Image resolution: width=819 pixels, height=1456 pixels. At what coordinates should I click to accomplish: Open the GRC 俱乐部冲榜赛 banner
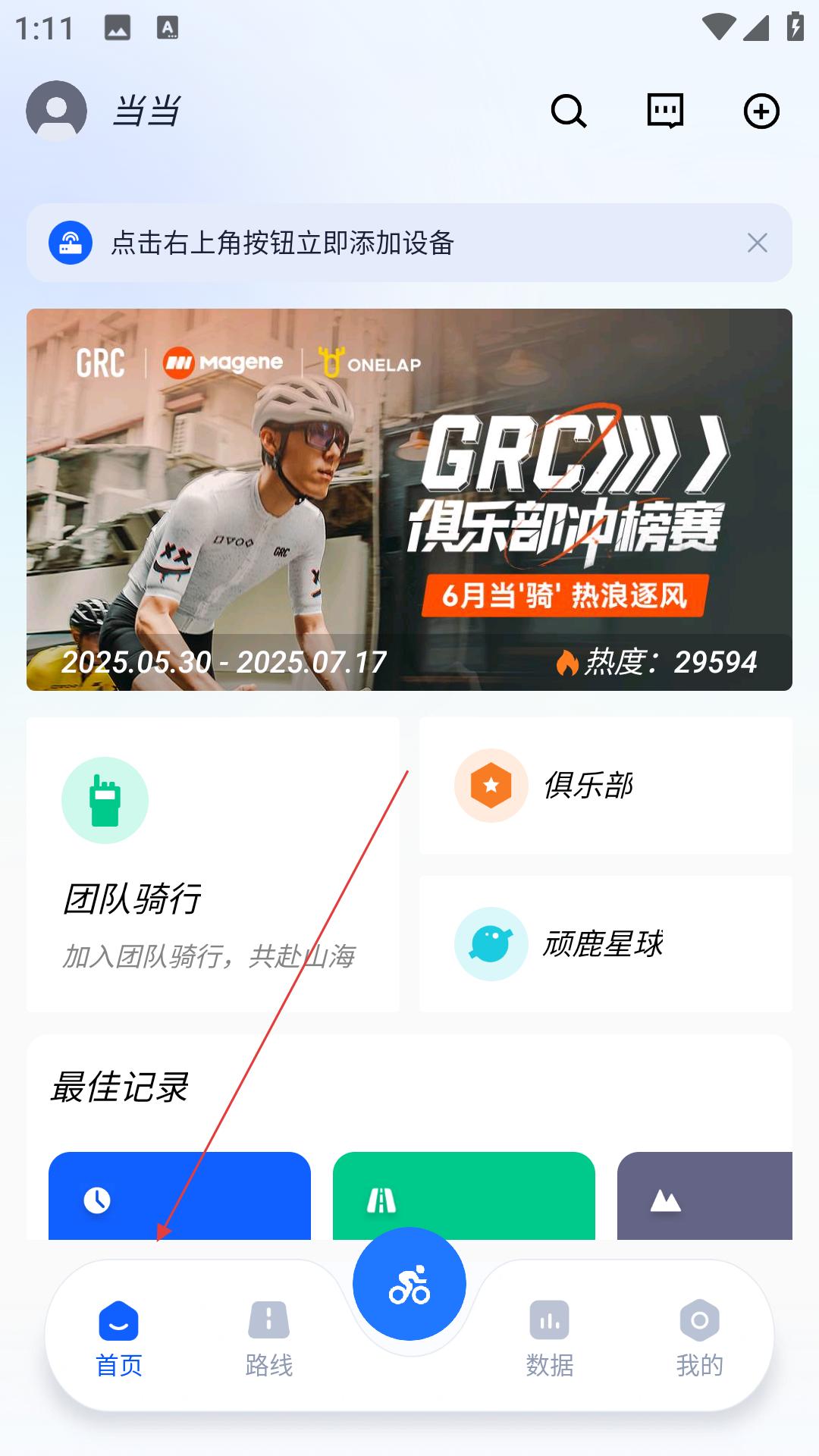tap(409, 499)
